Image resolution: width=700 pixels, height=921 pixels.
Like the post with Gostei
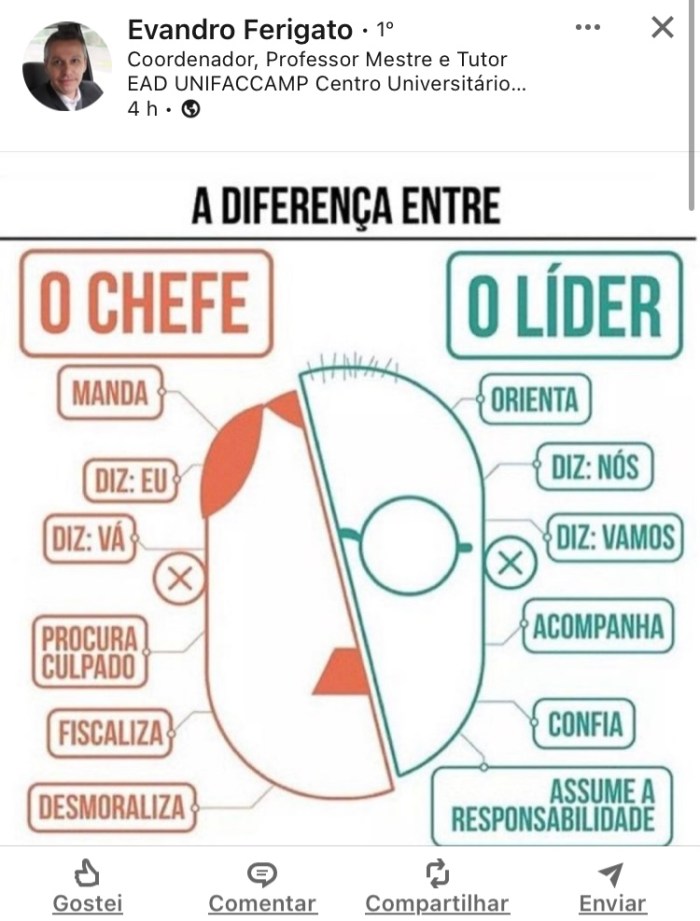[x=87, y=886]
